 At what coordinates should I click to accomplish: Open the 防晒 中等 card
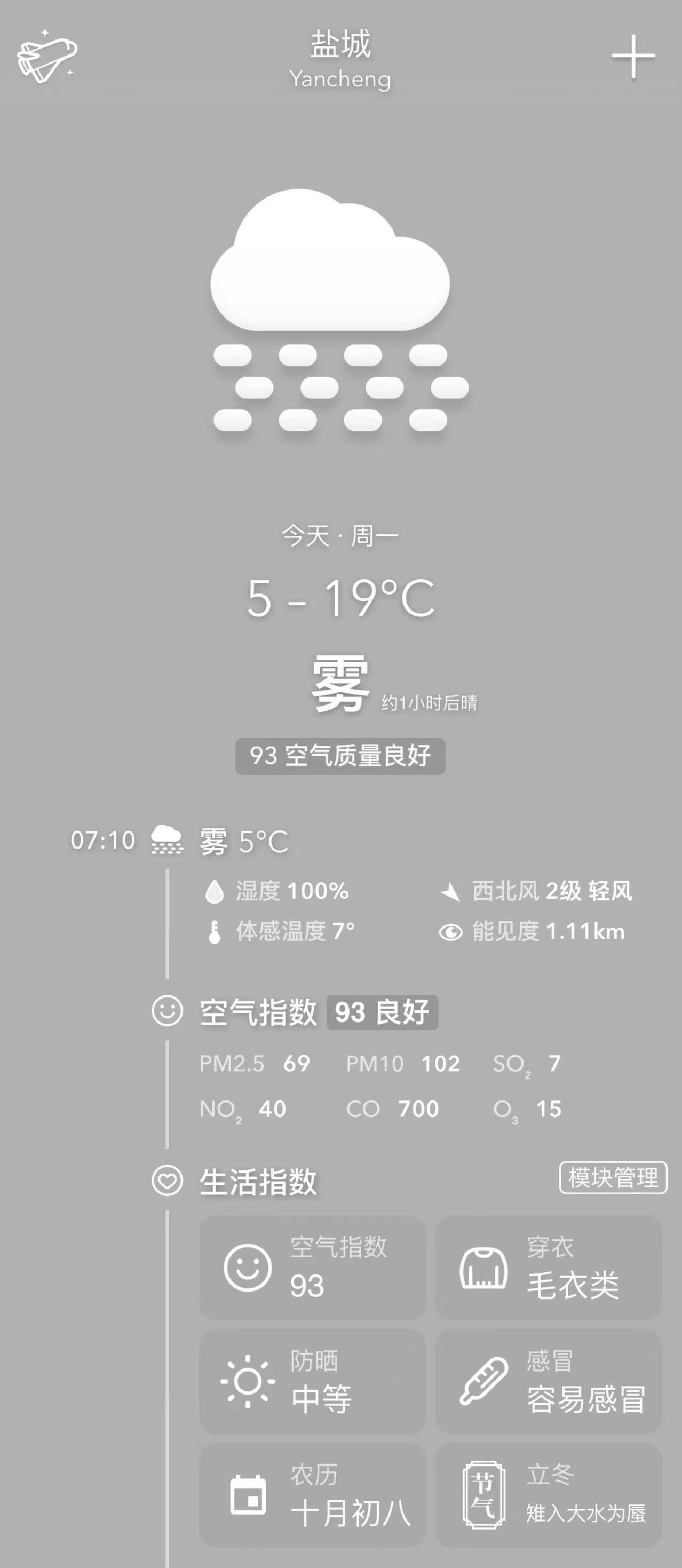click(x=312, y=1382)
